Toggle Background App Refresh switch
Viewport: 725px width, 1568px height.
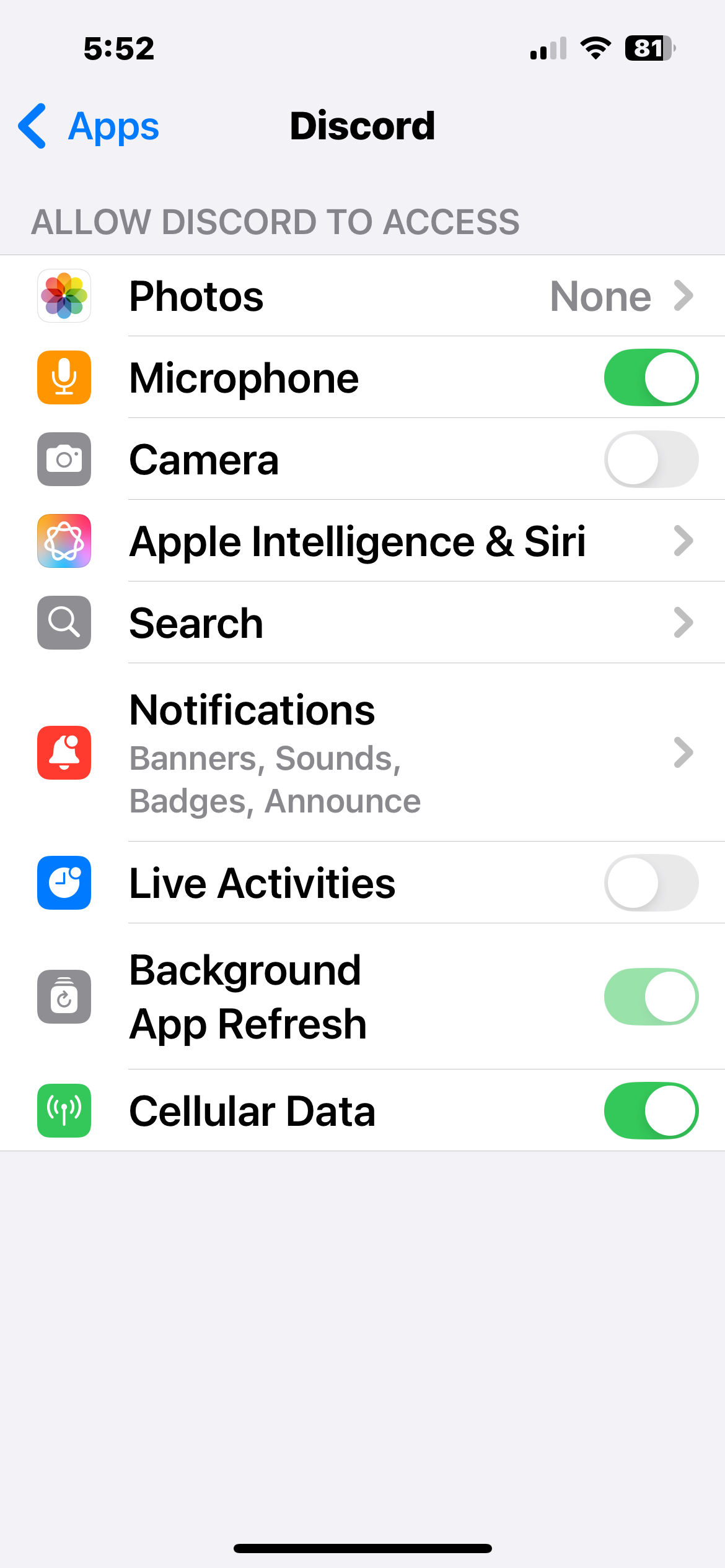click(x=651, y=997)
